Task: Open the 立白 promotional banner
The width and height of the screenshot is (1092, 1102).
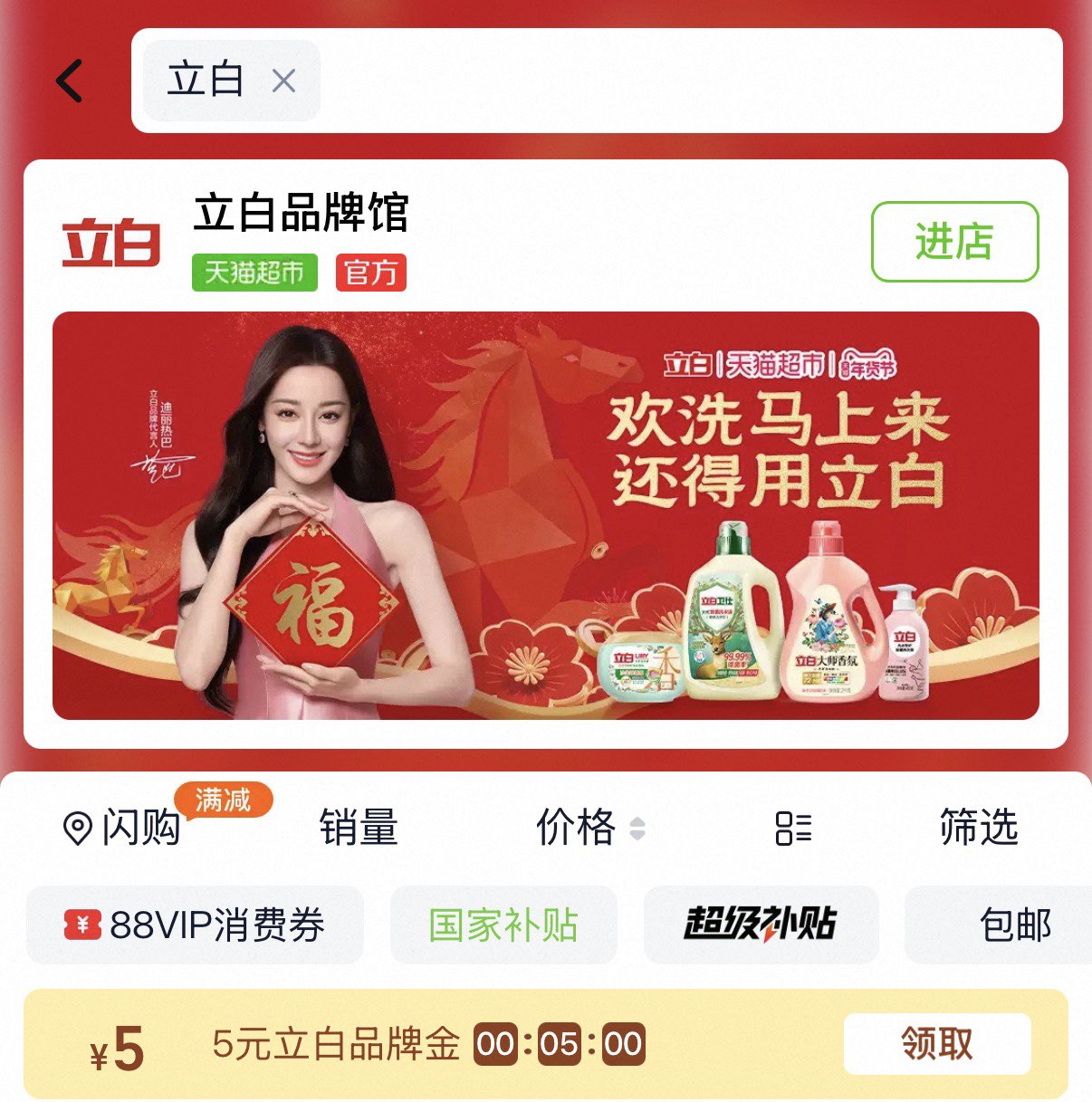Action: [546, 515]
